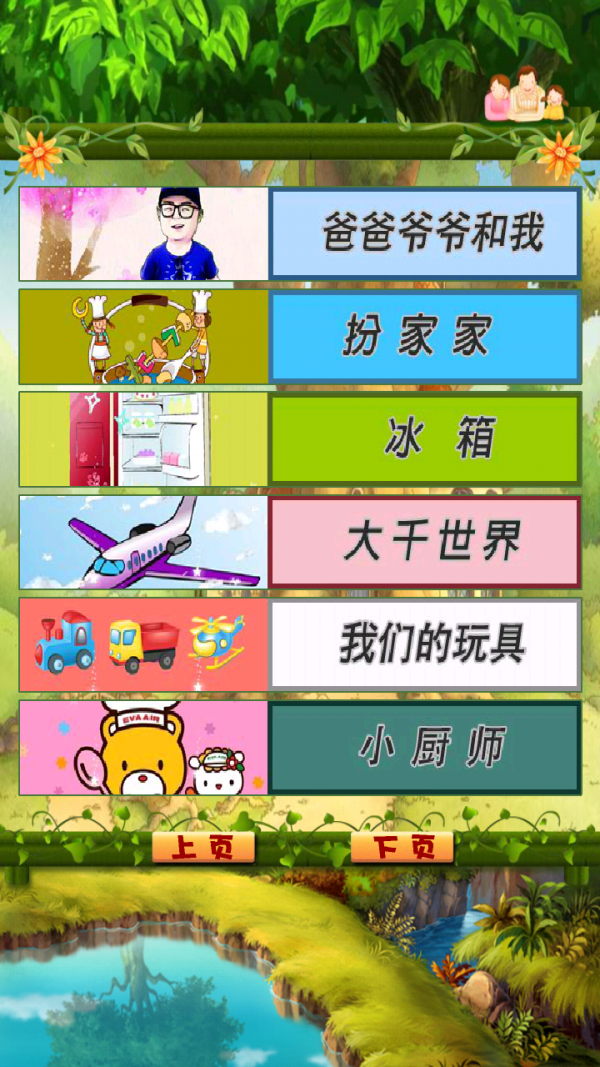This screenshot has height=1067, width=600.
Task: Open the 冰箱 category
Action: coord(425,440)
